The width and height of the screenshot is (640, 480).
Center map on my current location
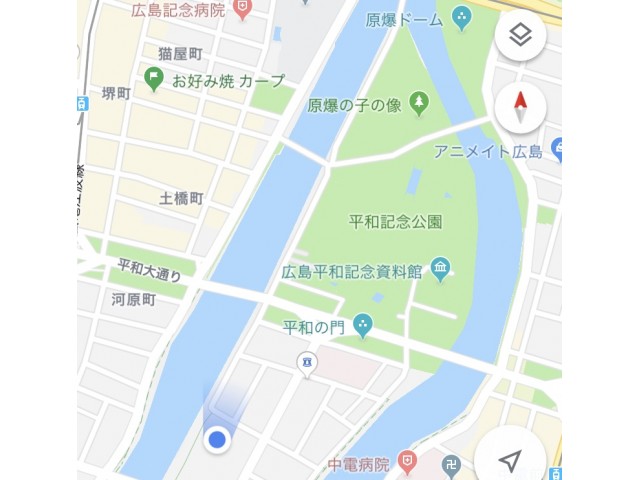click(x=510, y=460)
